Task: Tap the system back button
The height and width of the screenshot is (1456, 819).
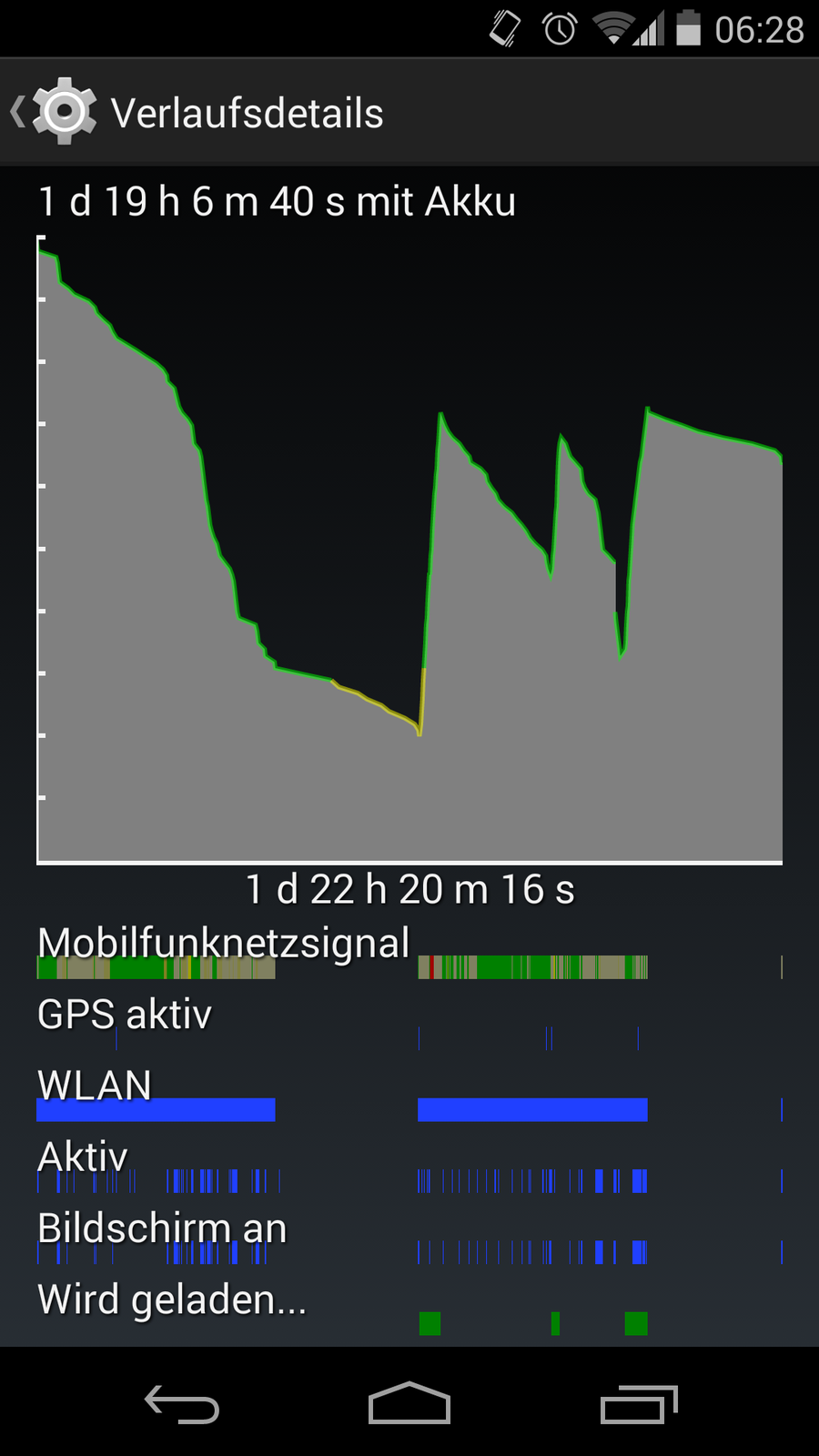Action: coord(182,1404)
